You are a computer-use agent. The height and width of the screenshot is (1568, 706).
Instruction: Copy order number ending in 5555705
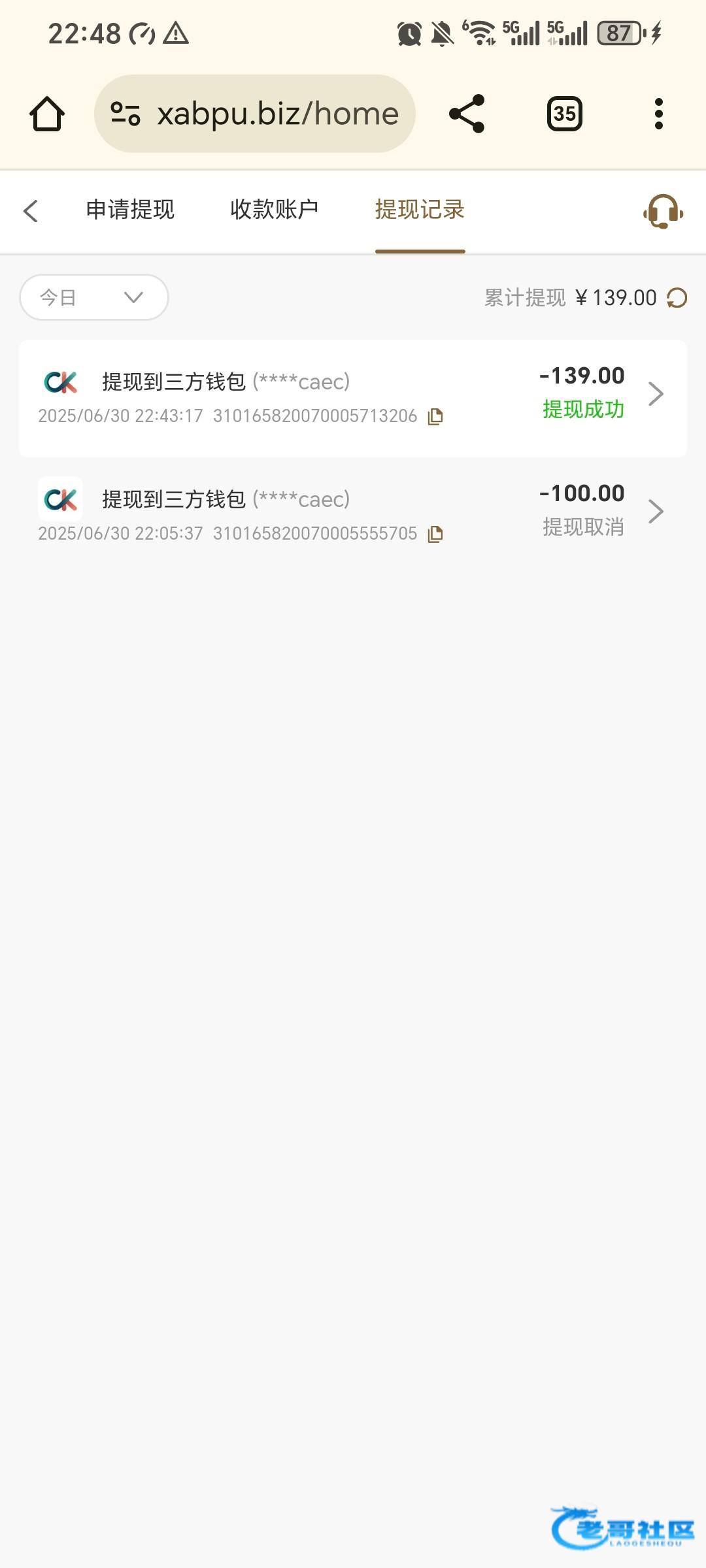(435, 534)
